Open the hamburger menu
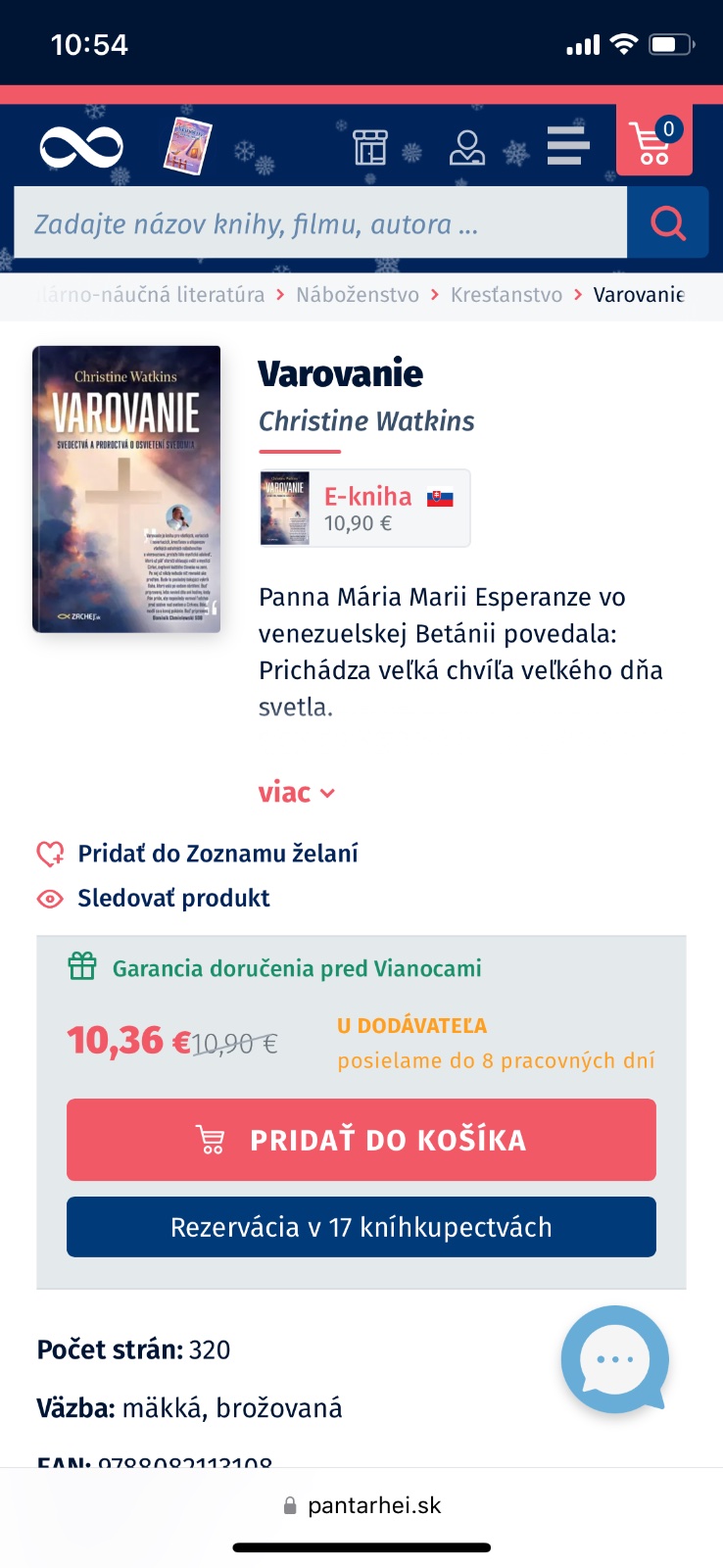The height and width of the screenshot is (1568, 723). point(567,146)
